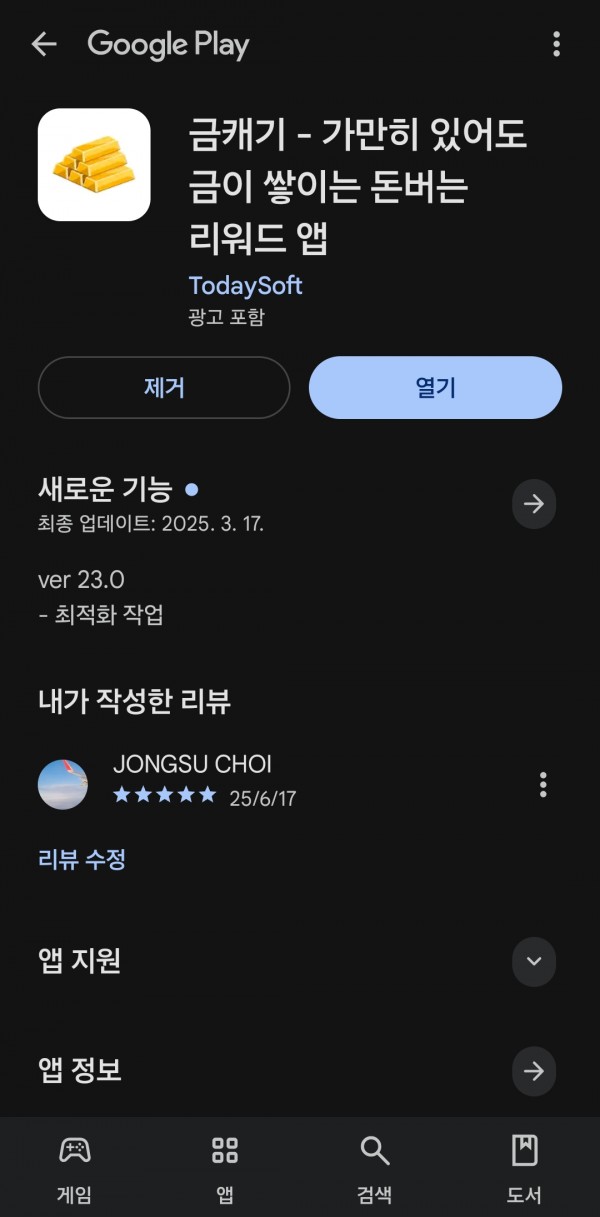Switch to the 앱 tab
This screenshot has height=1217, width=600.
(x=225, y=1167)
